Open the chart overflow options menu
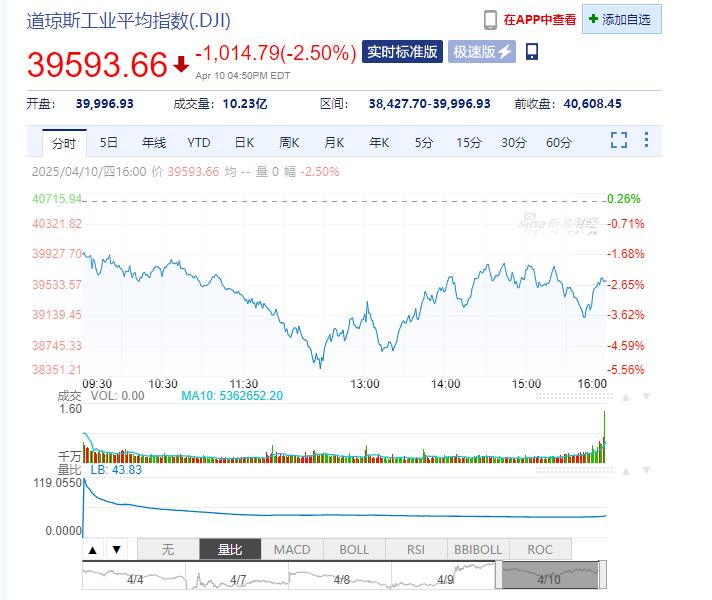 (x=647, y=141)
